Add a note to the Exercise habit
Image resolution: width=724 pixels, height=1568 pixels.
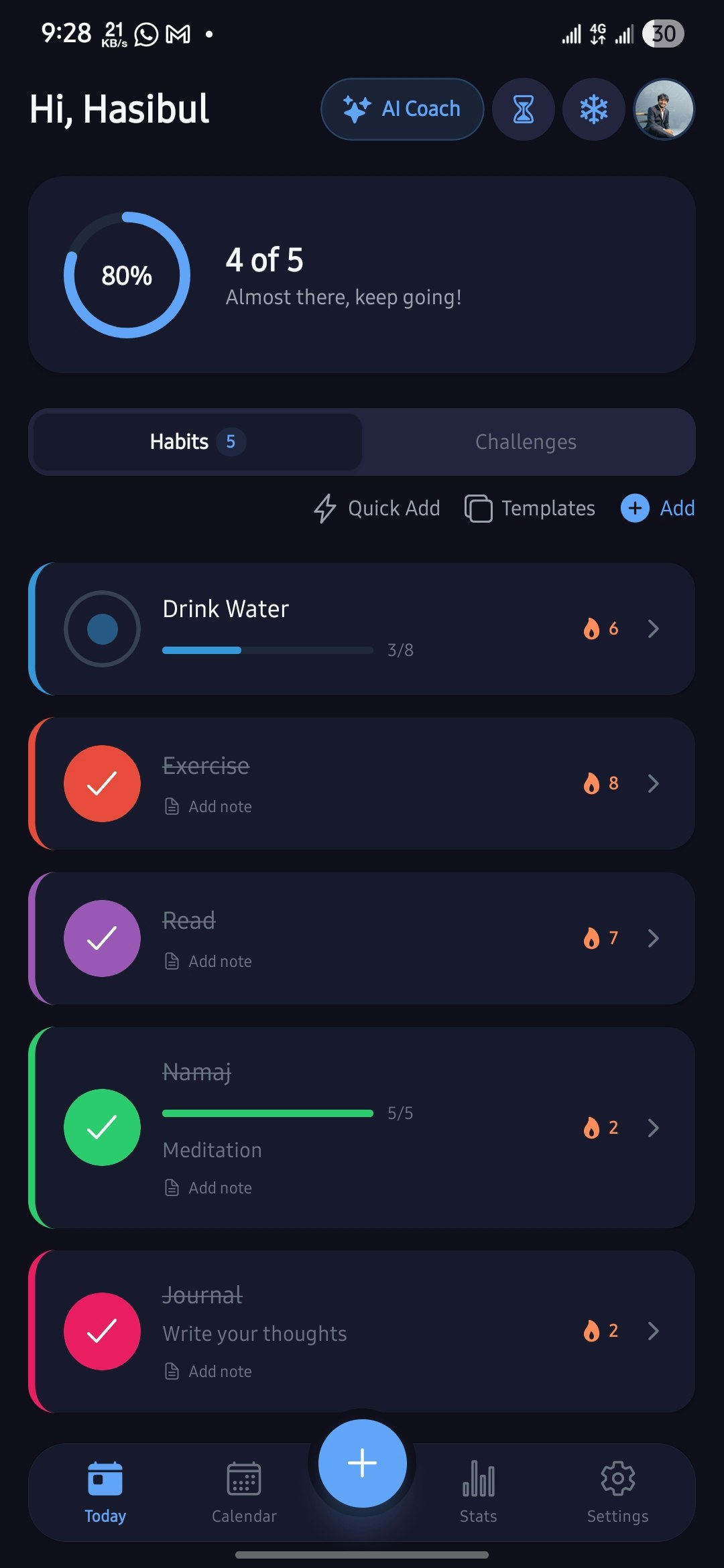coord(206,805)
